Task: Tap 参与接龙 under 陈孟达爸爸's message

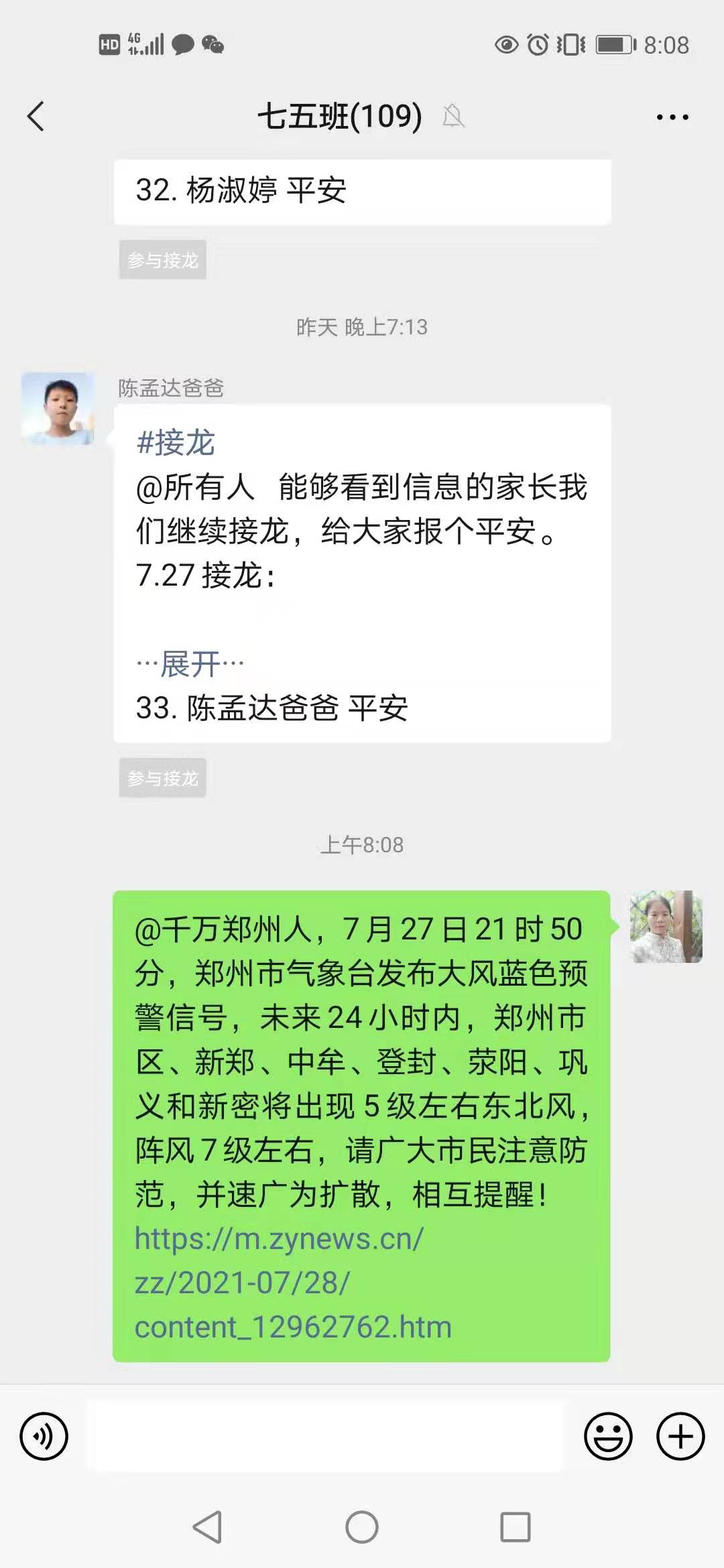Action: [x=163, y=778]
